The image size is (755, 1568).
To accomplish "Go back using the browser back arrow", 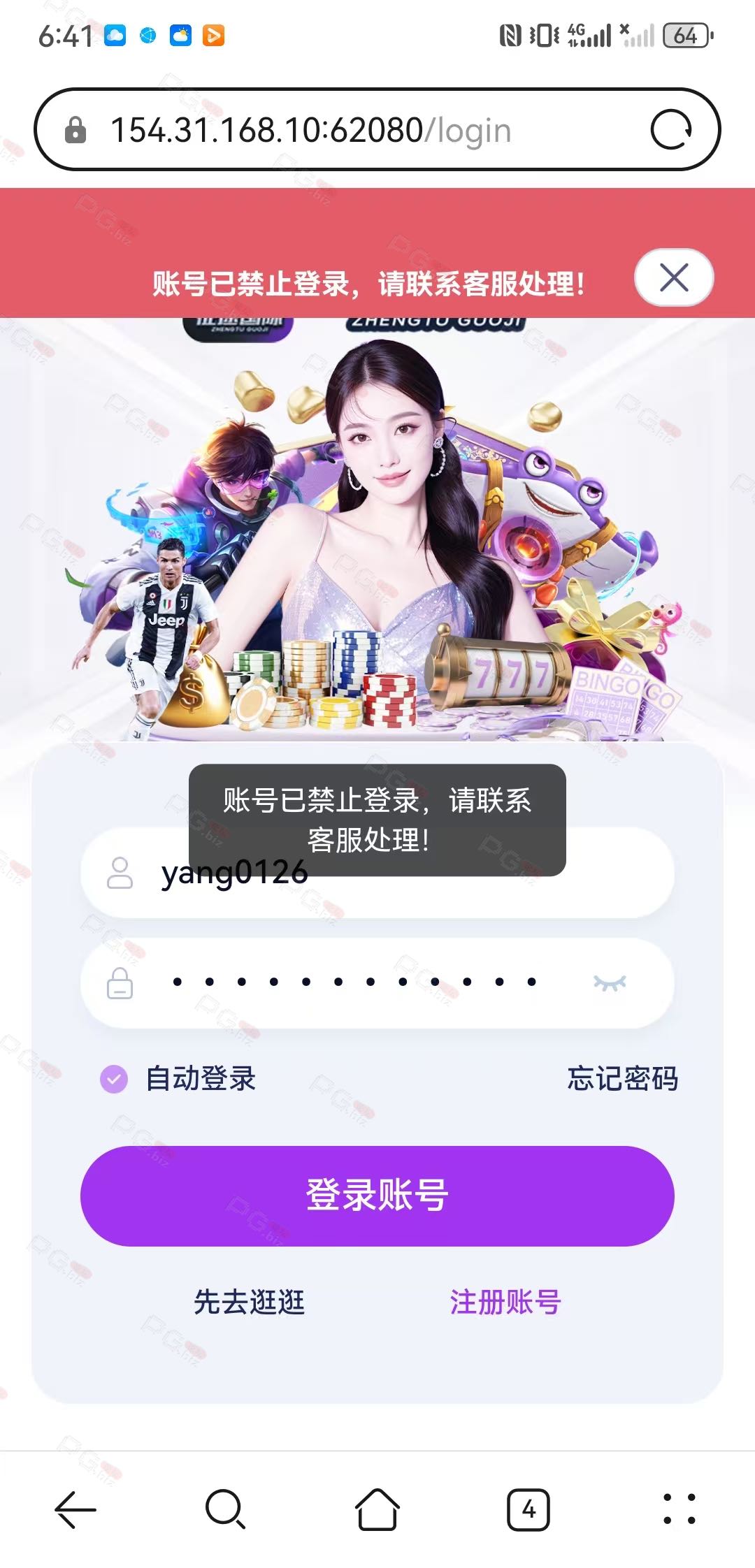I will coord(75,1510).
